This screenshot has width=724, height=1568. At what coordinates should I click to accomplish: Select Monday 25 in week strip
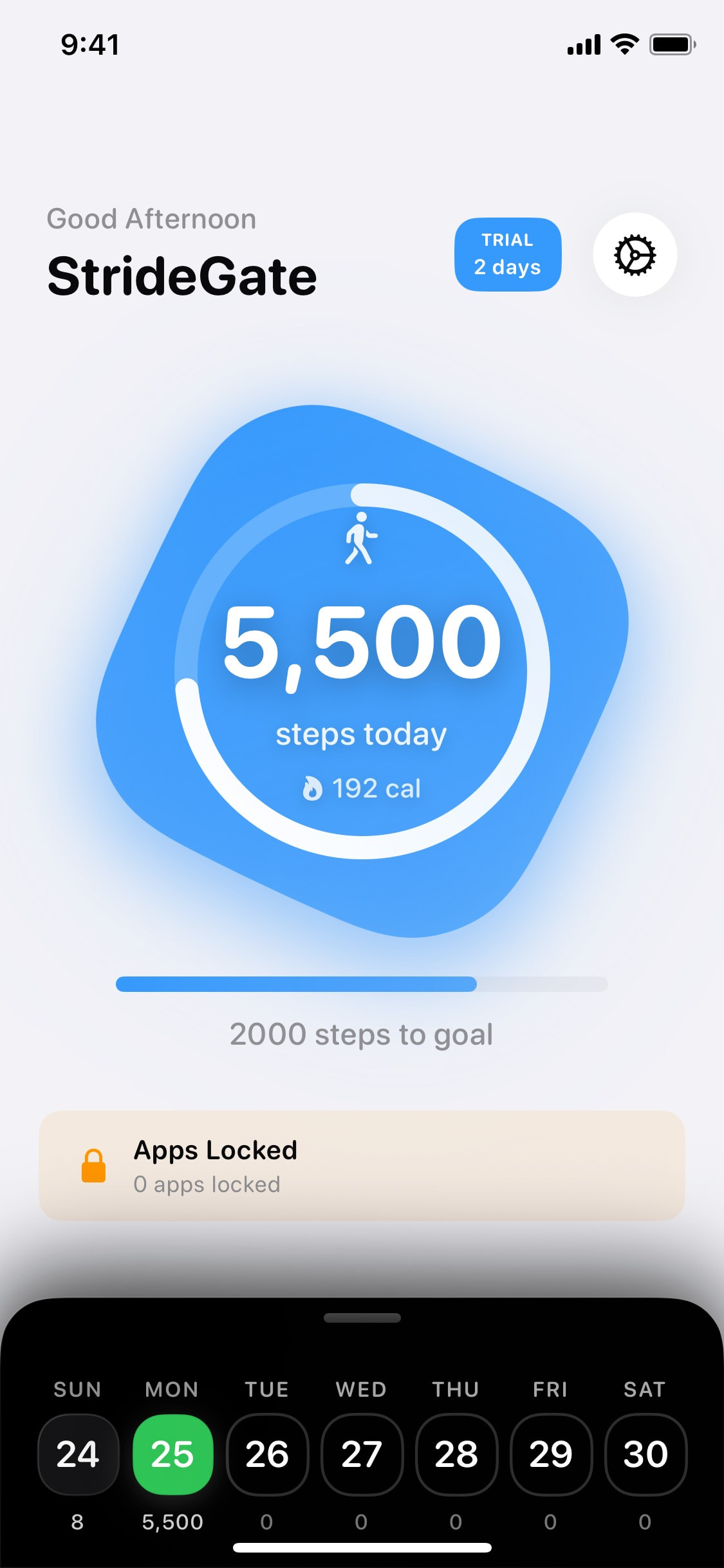click(172, 1454)
